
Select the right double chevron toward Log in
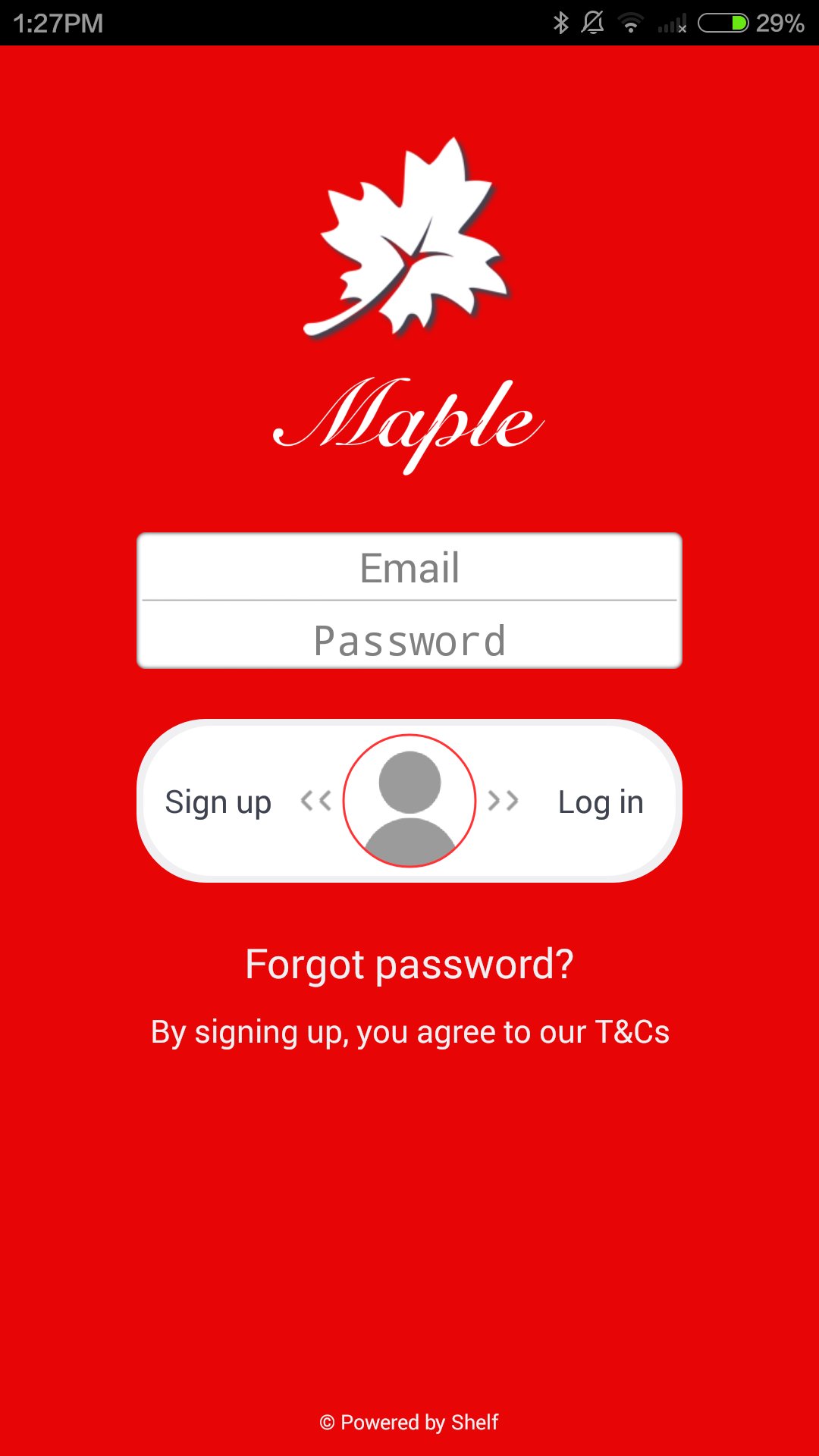point(502,800)
